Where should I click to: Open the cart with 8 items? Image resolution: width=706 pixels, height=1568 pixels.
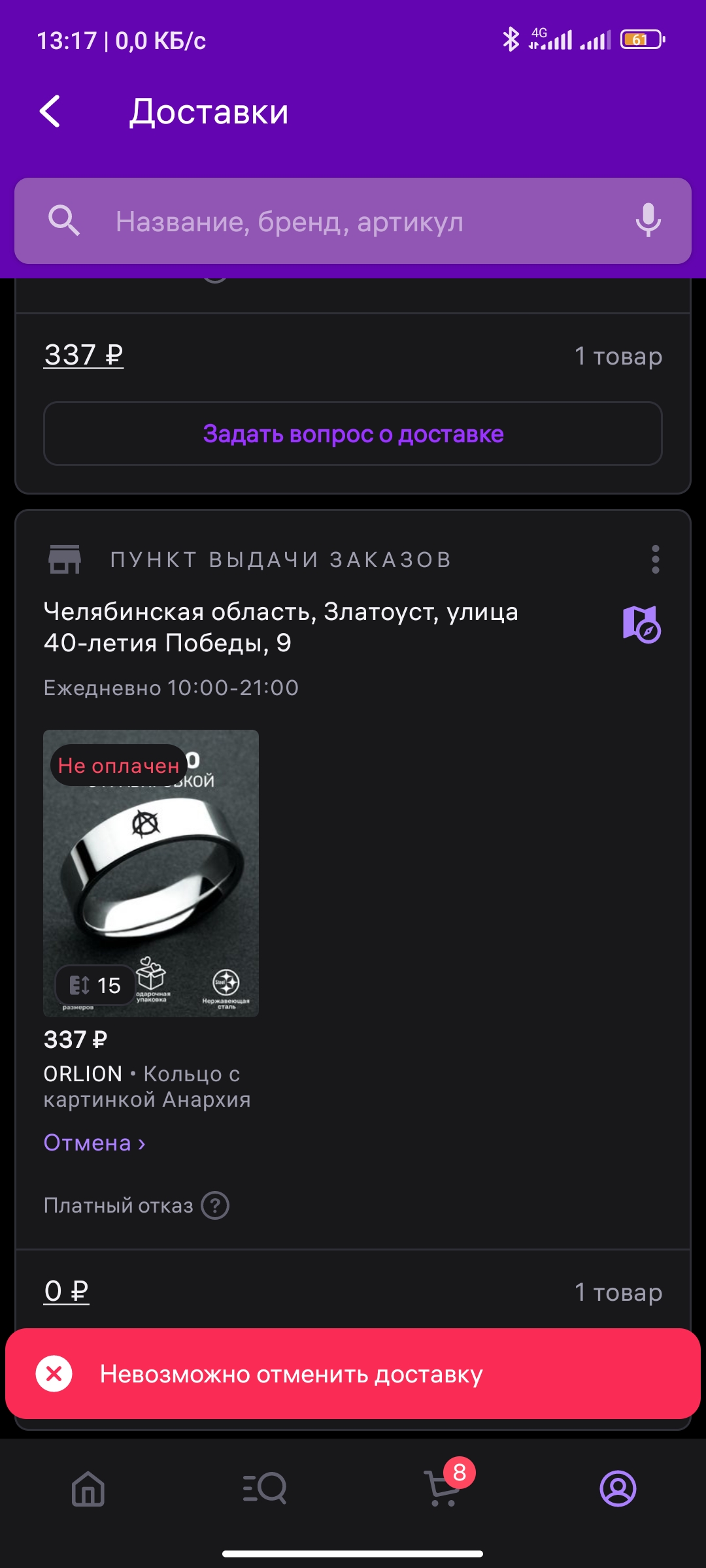[443, 1489]
